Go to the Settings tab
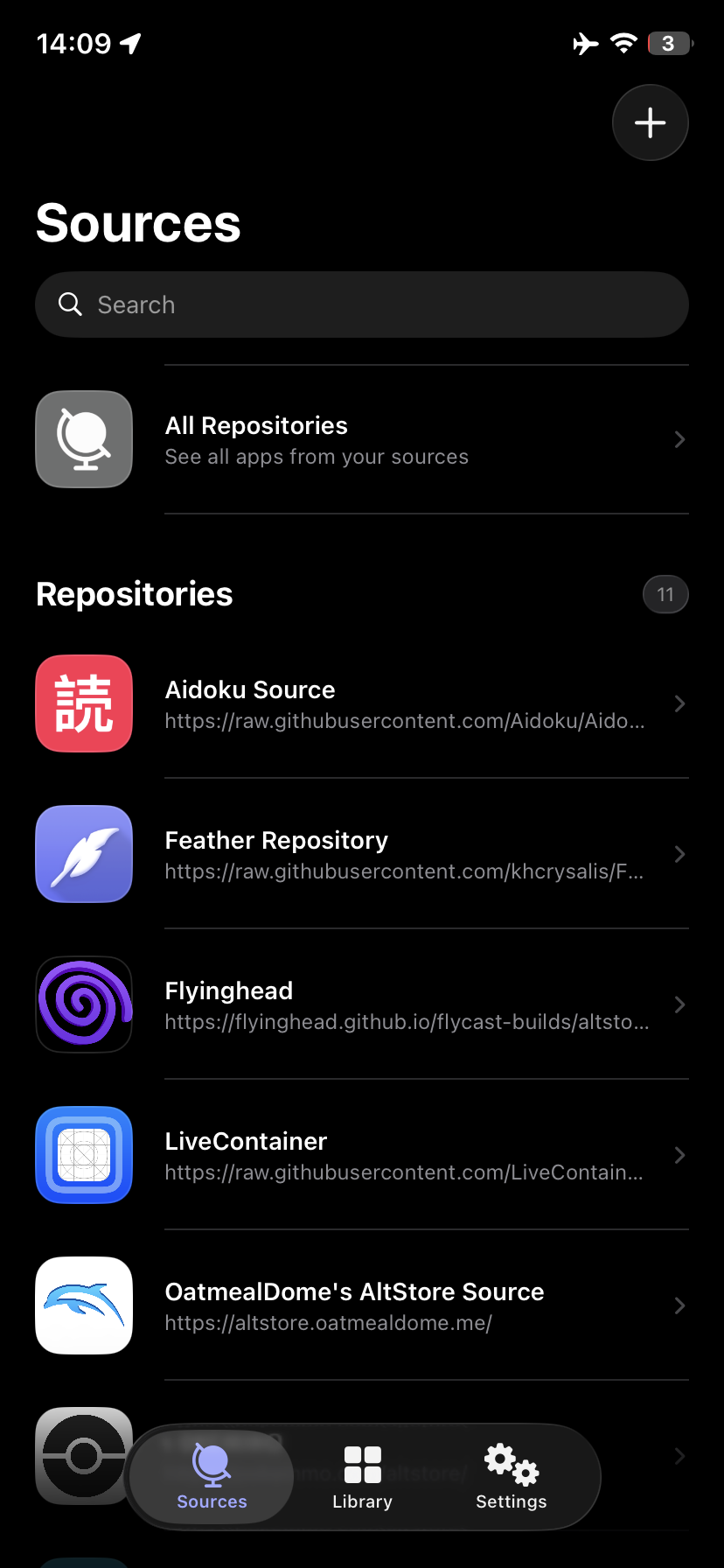The height and width of the screenshot is (1568, 724). pyautogui.click(x=512, y=1477)
